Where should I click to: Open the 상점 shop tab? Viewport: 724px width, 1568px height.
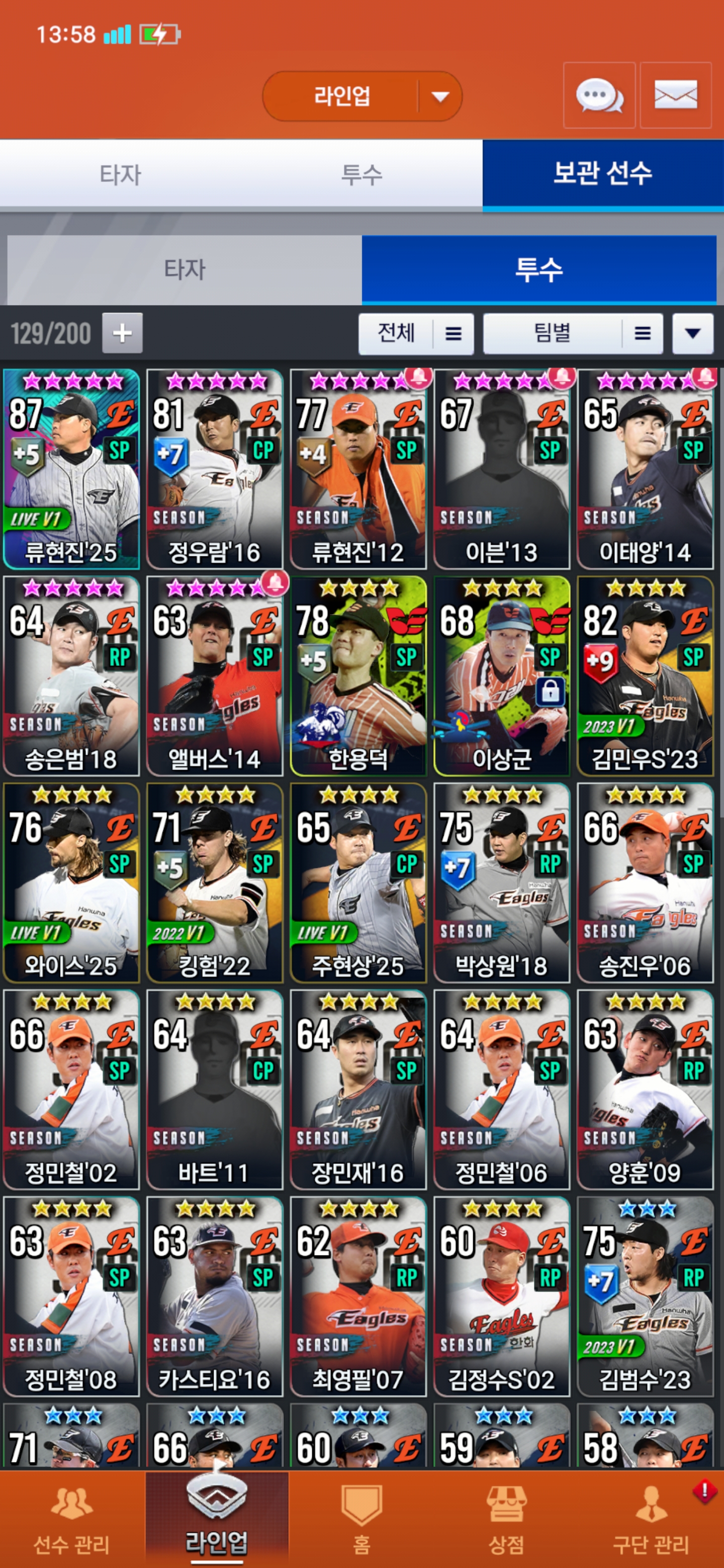pyautogui.click(x=506, y=1519)
